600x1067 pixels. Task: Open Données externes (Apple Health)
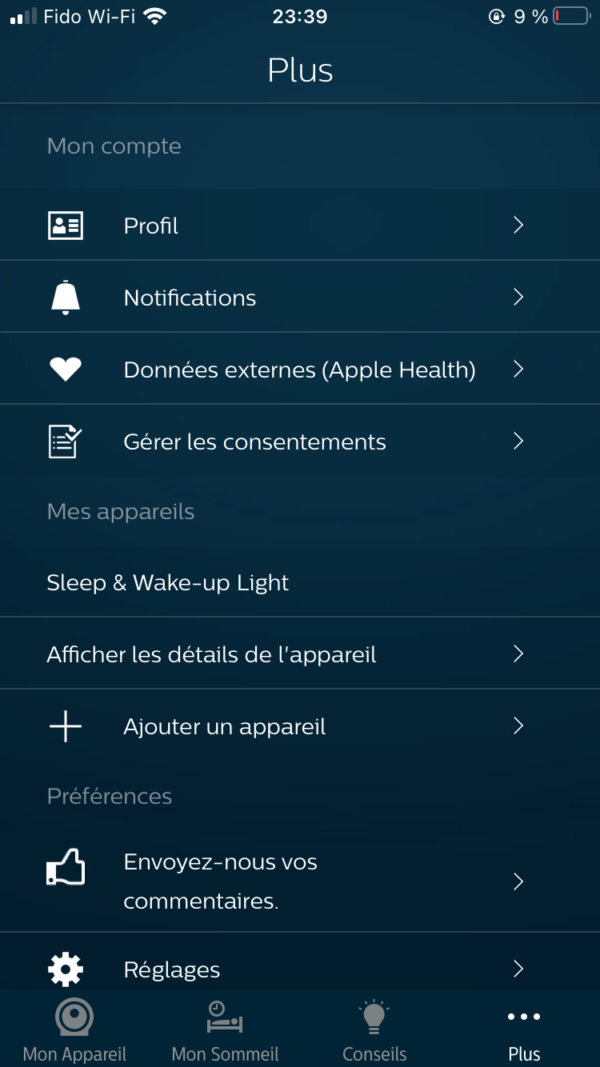[x=298, y=370]
